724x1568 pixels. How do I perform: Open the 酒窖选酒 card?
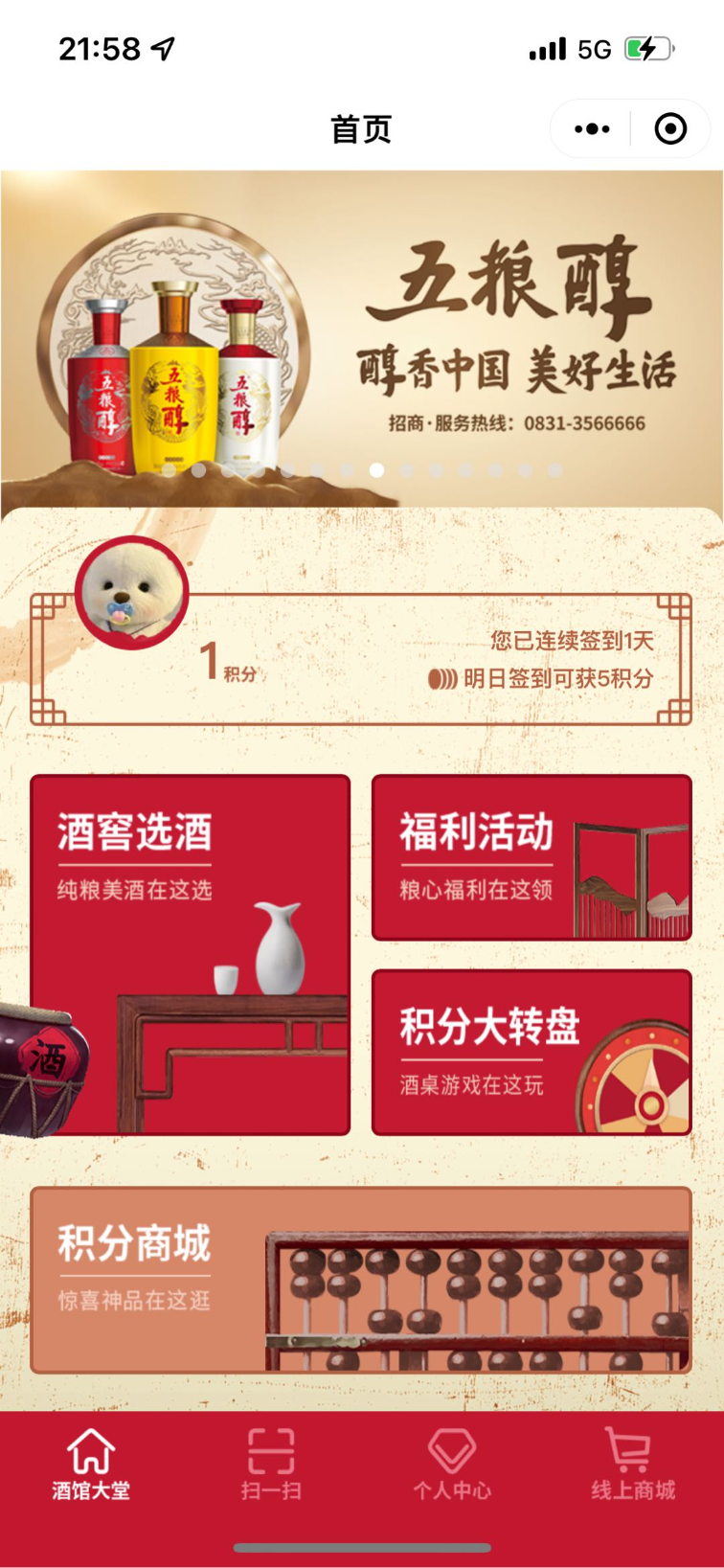point(190,954)
